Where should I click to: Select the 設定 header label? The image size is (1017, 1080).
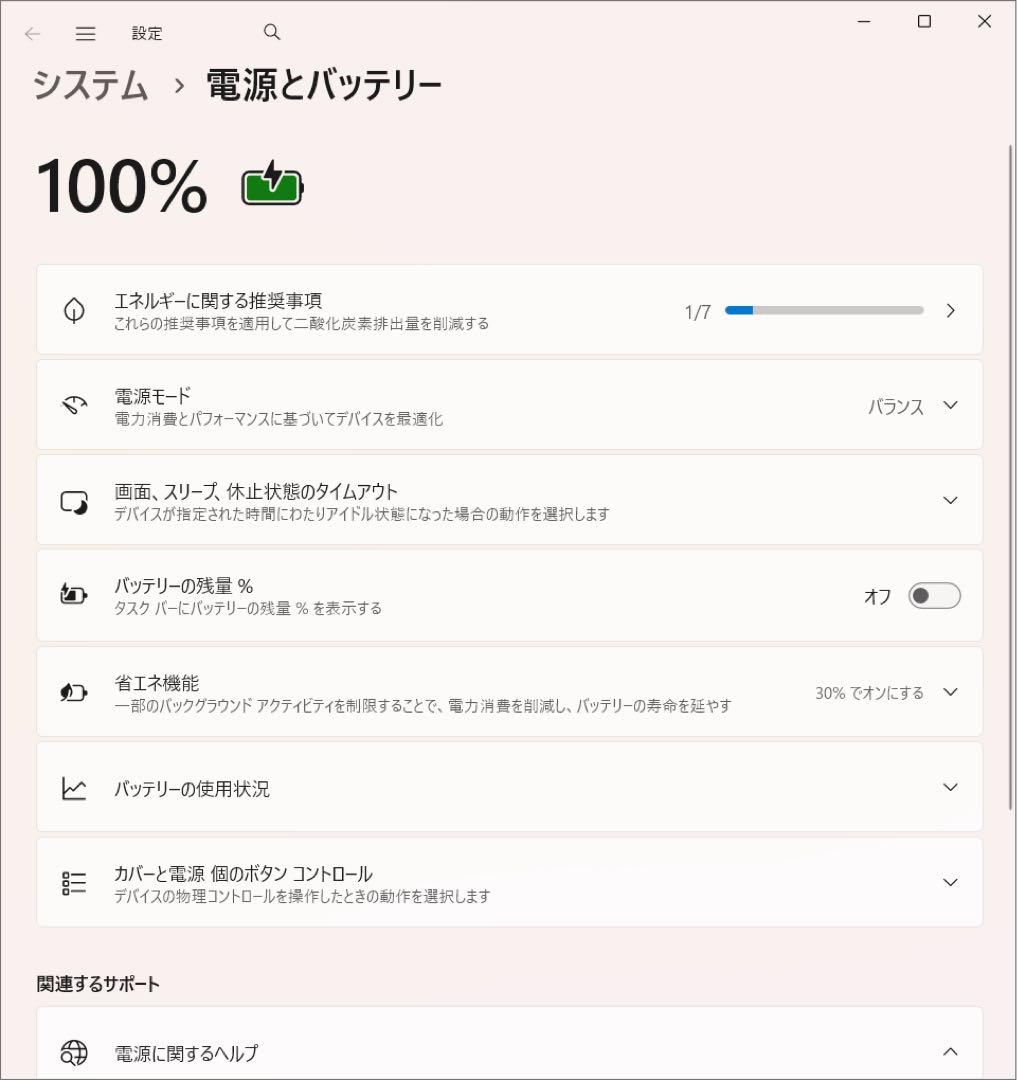pos(147,32)
